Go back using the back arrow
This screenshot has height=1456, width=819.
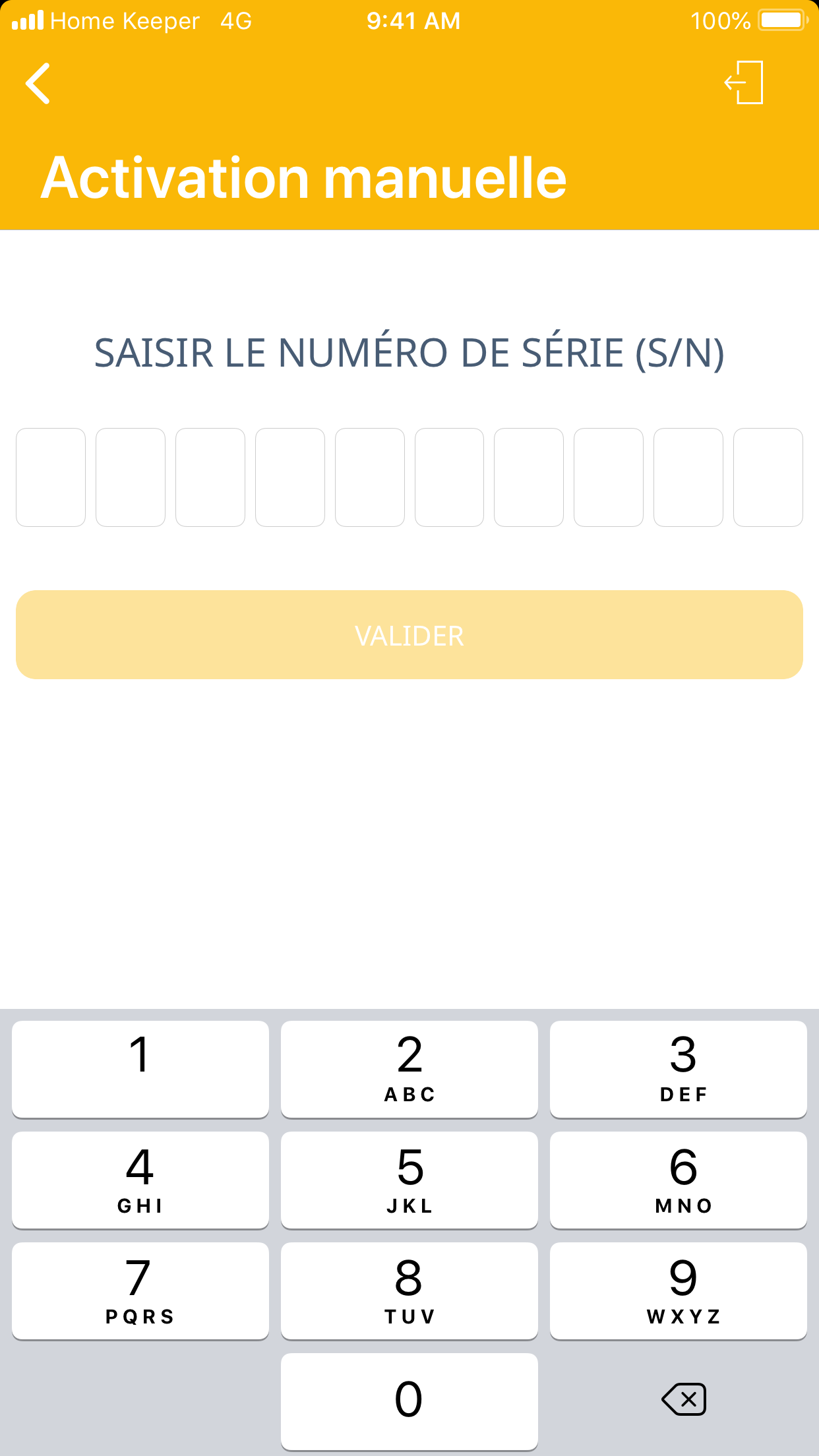(38, 84)
